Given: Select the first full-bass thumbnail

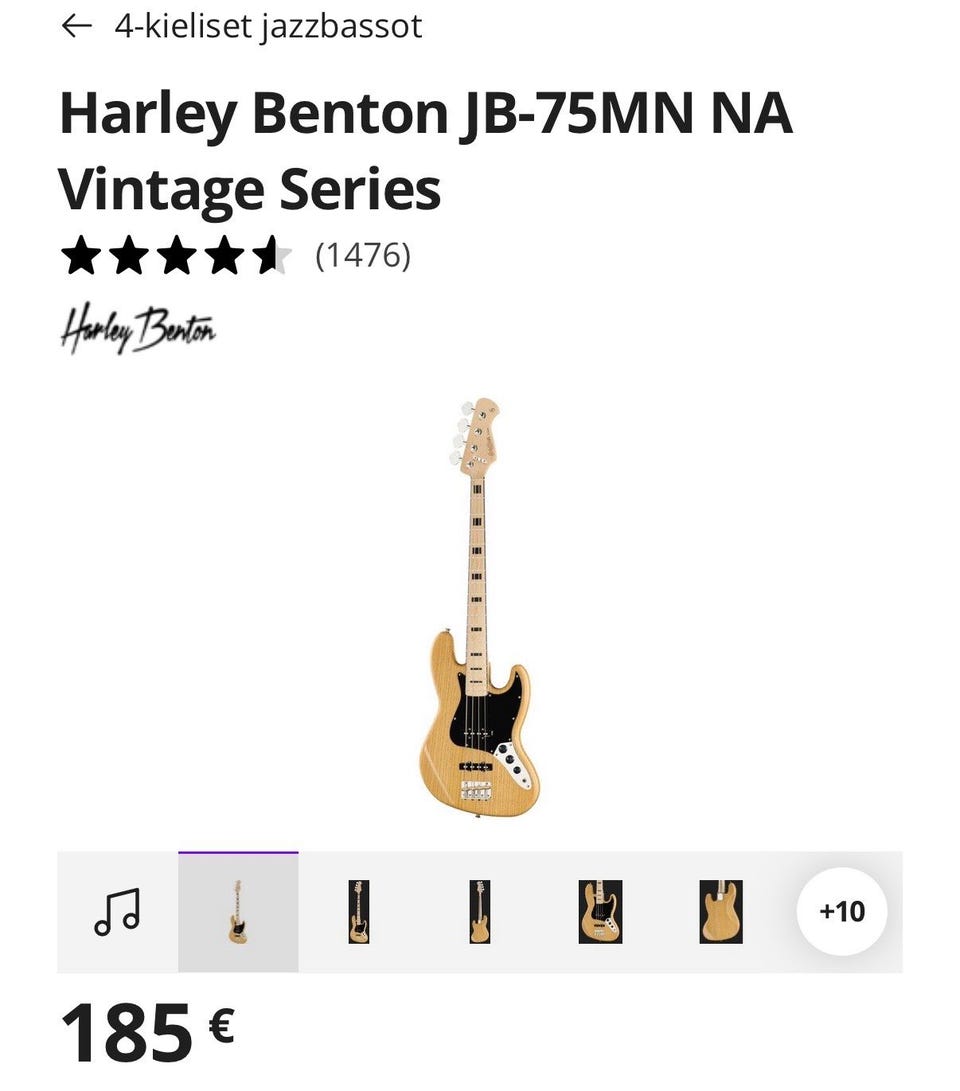Looking at the screenshot, I should [238, 911].
